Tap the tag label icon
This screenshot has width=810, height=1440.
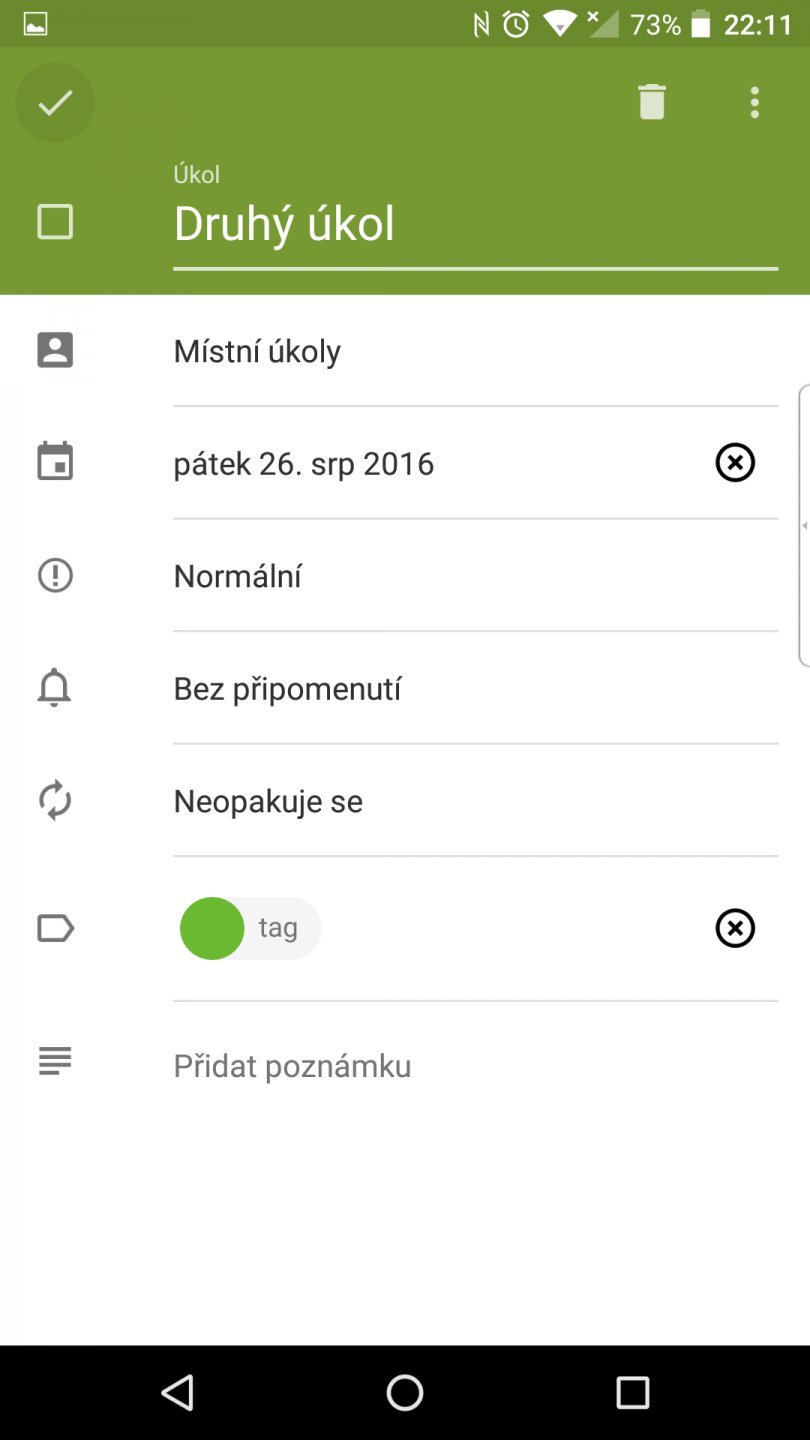(54, 928)
